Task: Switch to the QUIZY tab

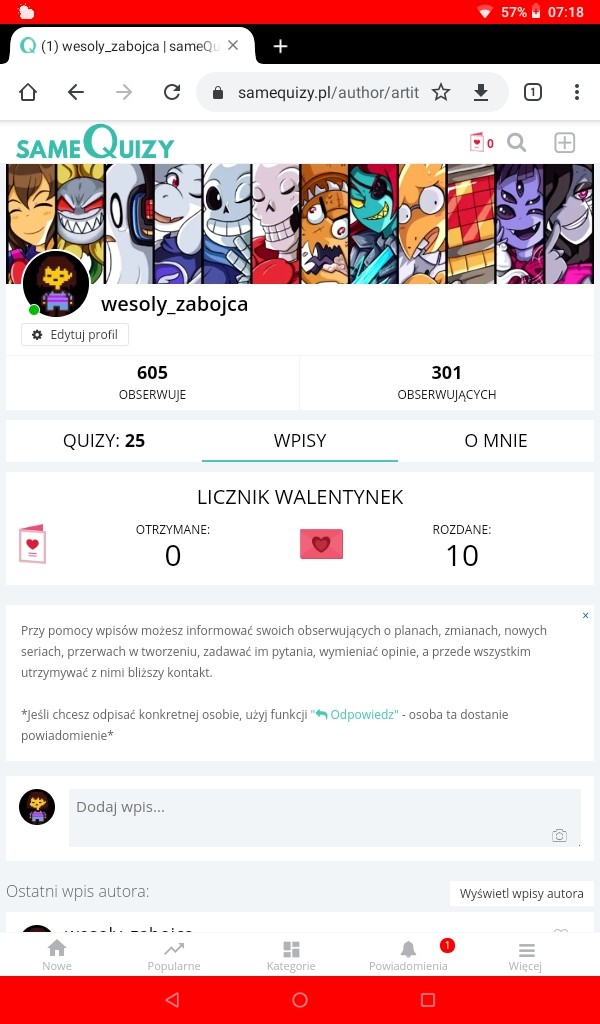Action: 104,440
